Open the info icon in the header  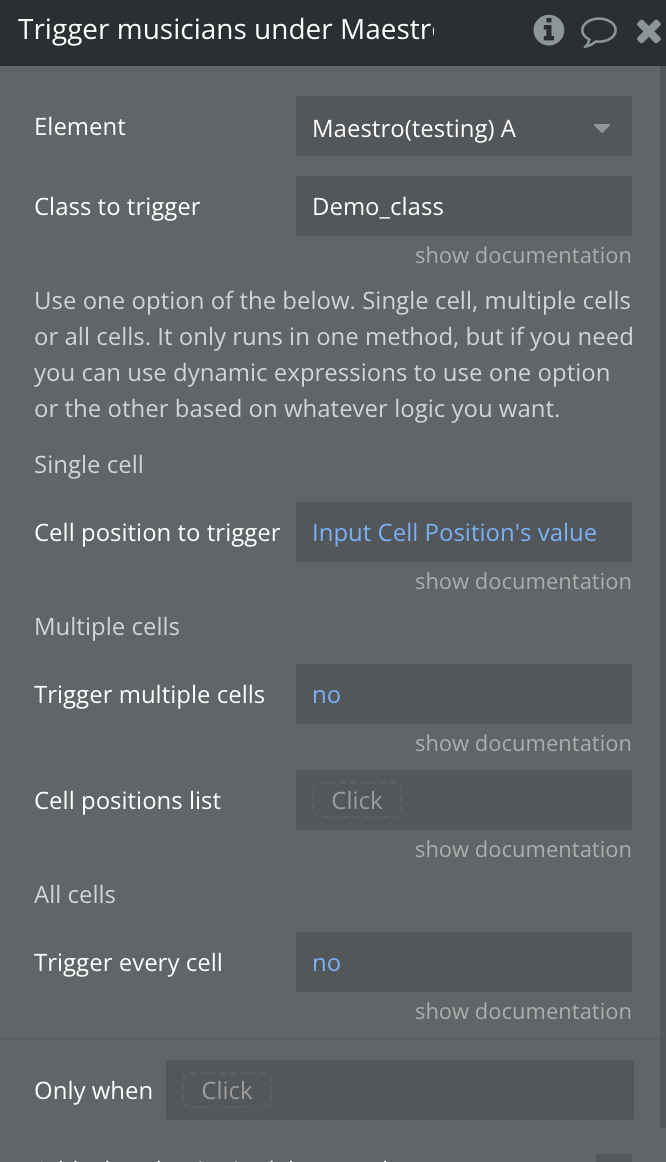[x=548, y=31]
